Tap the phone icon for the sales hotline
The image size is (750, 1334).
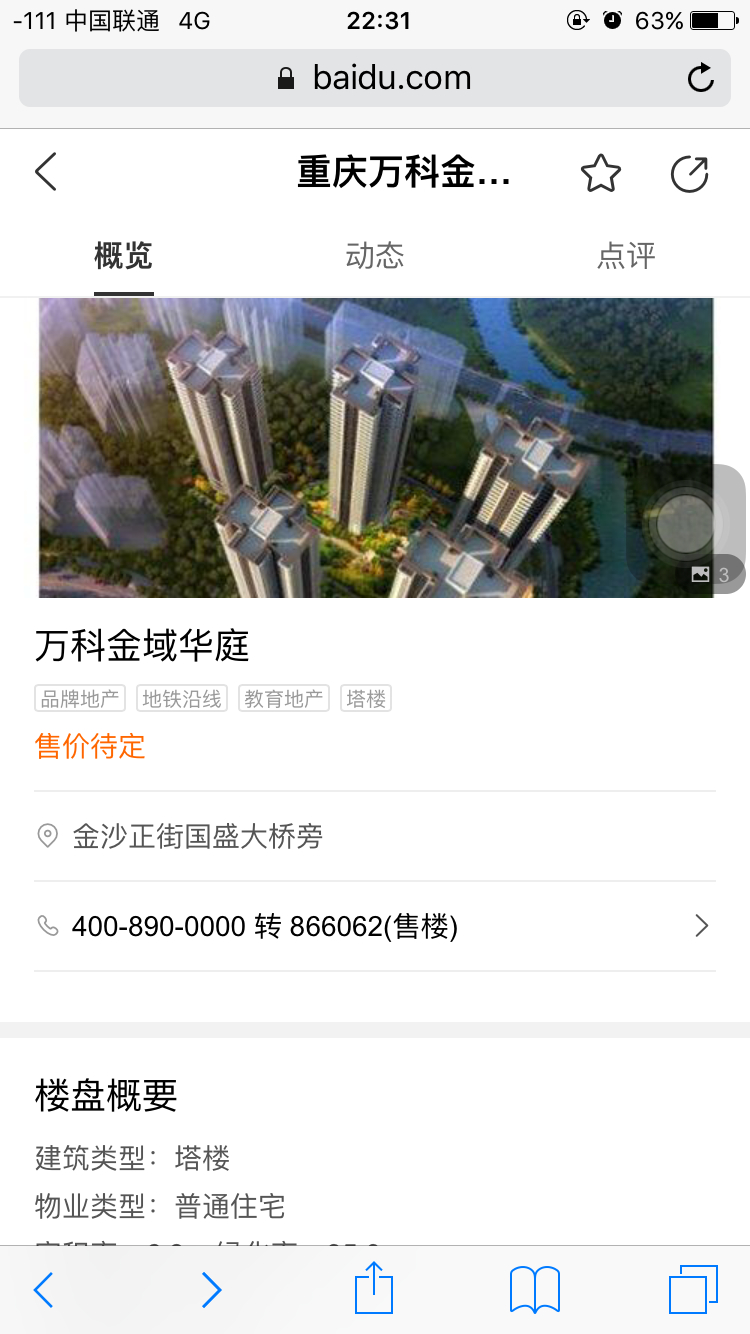click(48, 926)
